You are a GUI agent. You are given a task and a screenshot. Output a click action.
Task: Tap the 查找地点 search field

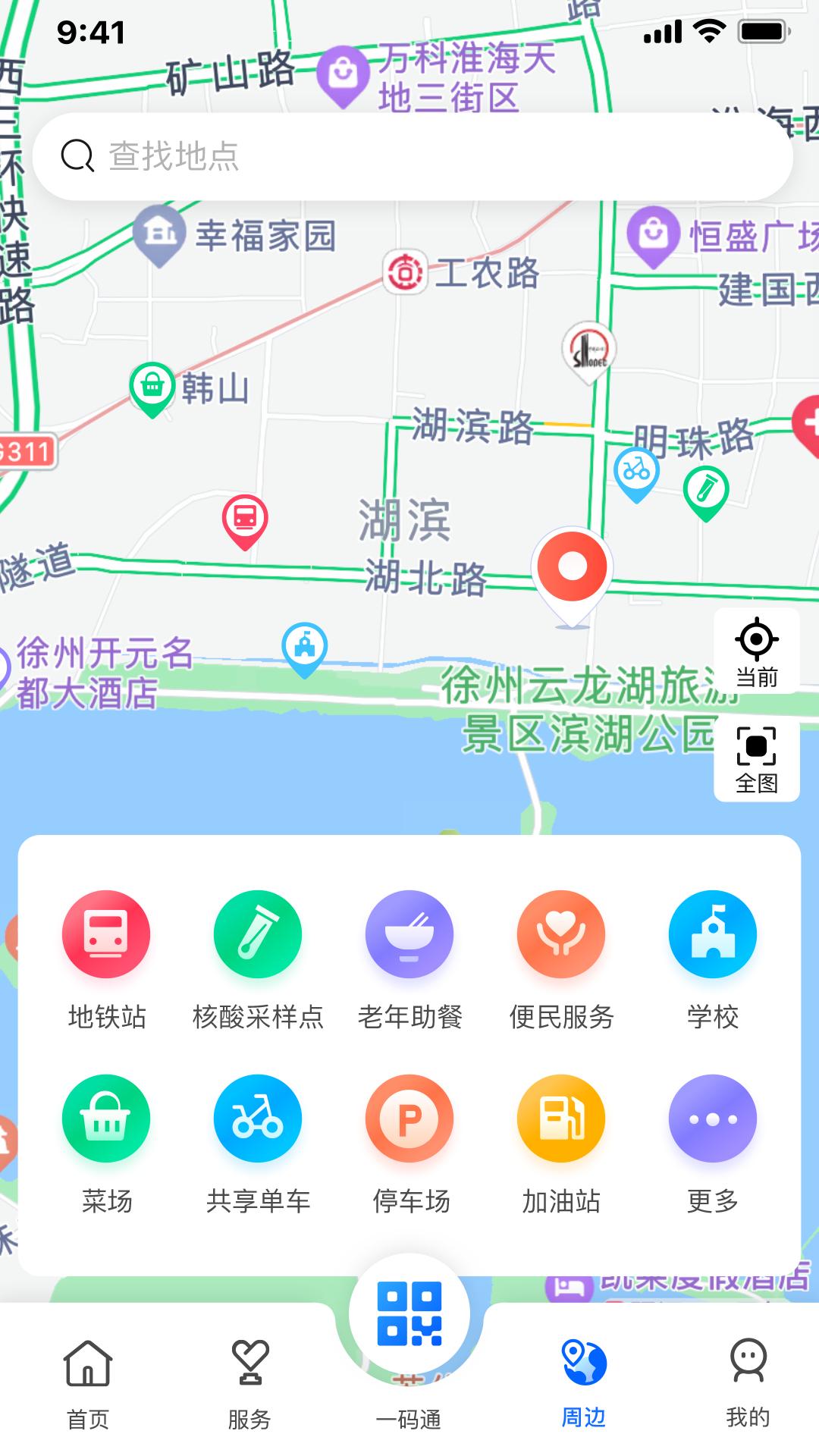(413, 157)
